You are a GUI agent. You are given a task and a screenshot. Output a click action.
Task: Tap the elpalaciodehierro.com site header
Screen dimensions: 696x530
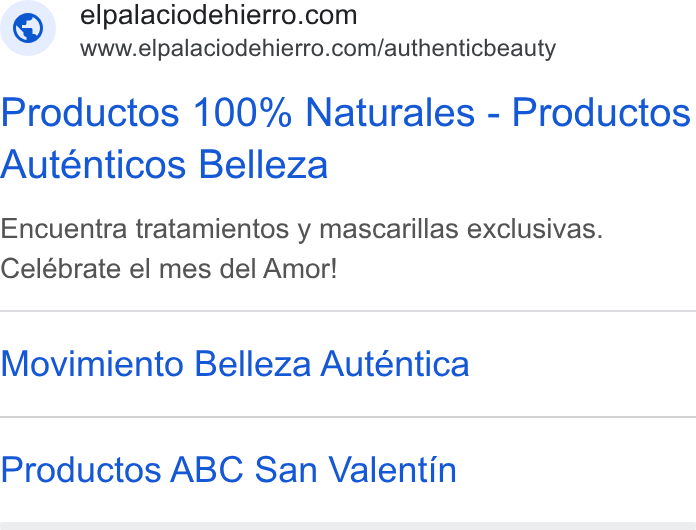click(218, 15)
